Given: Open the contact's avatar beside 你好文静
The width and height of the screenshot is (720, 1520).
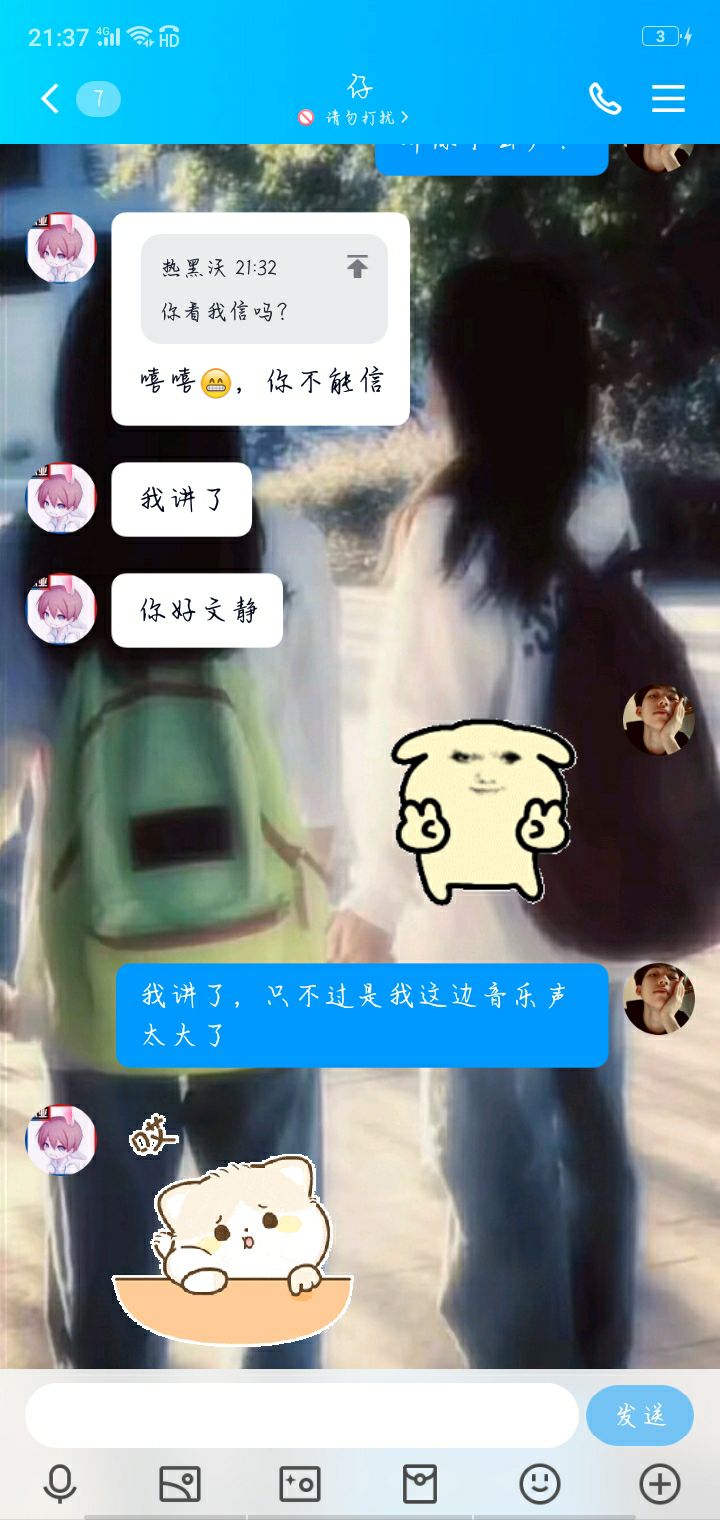Looking at the screenshot, I should pos(61,608).
